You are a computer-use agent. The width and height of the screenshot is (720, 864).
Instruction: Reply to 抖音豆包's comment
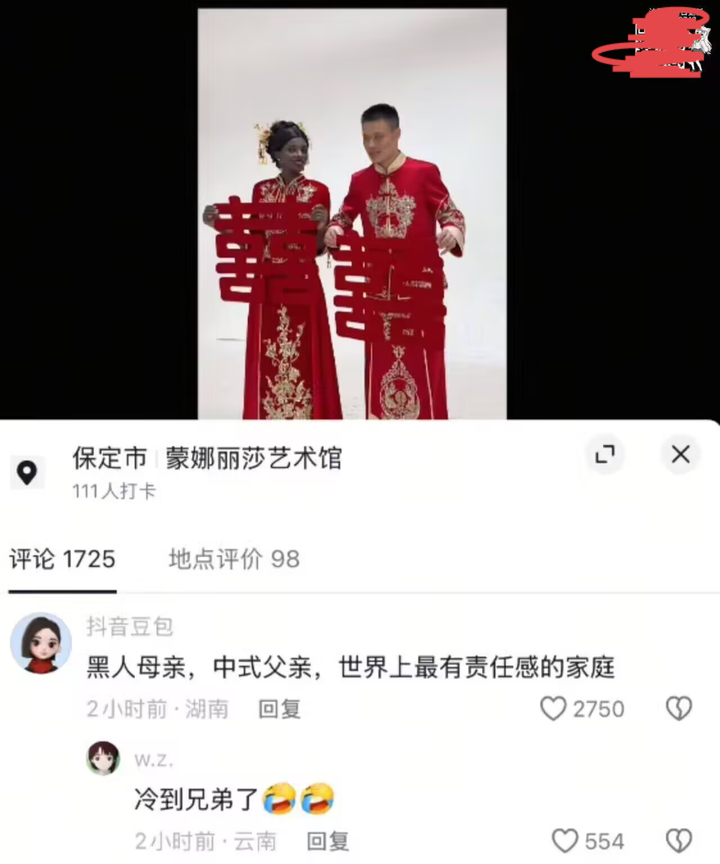click(x=280, y=709)
